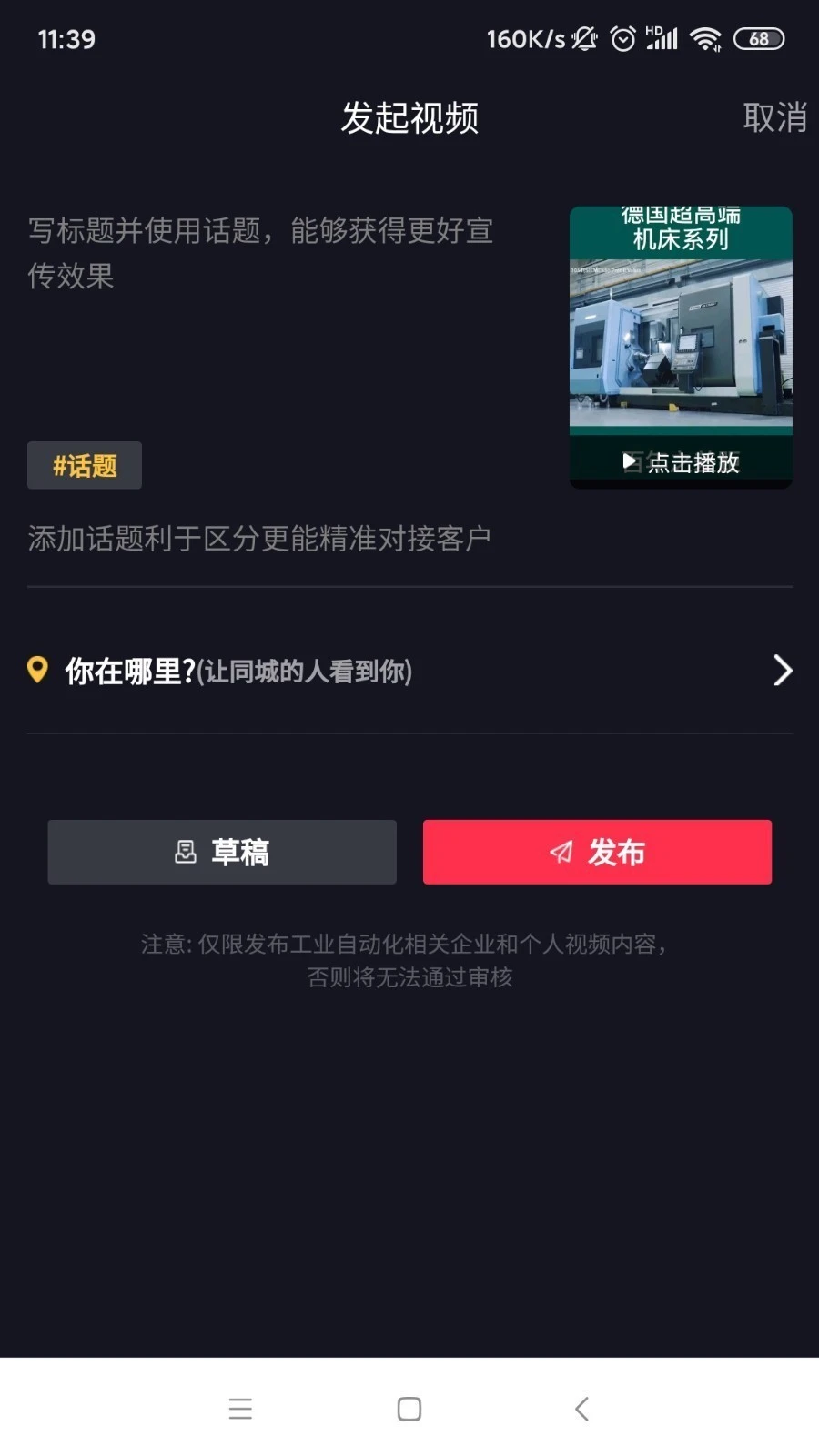
Task: Tap the recent apps icon in navigation bar
Action: pyautogui.click(x=240, y=1408)
